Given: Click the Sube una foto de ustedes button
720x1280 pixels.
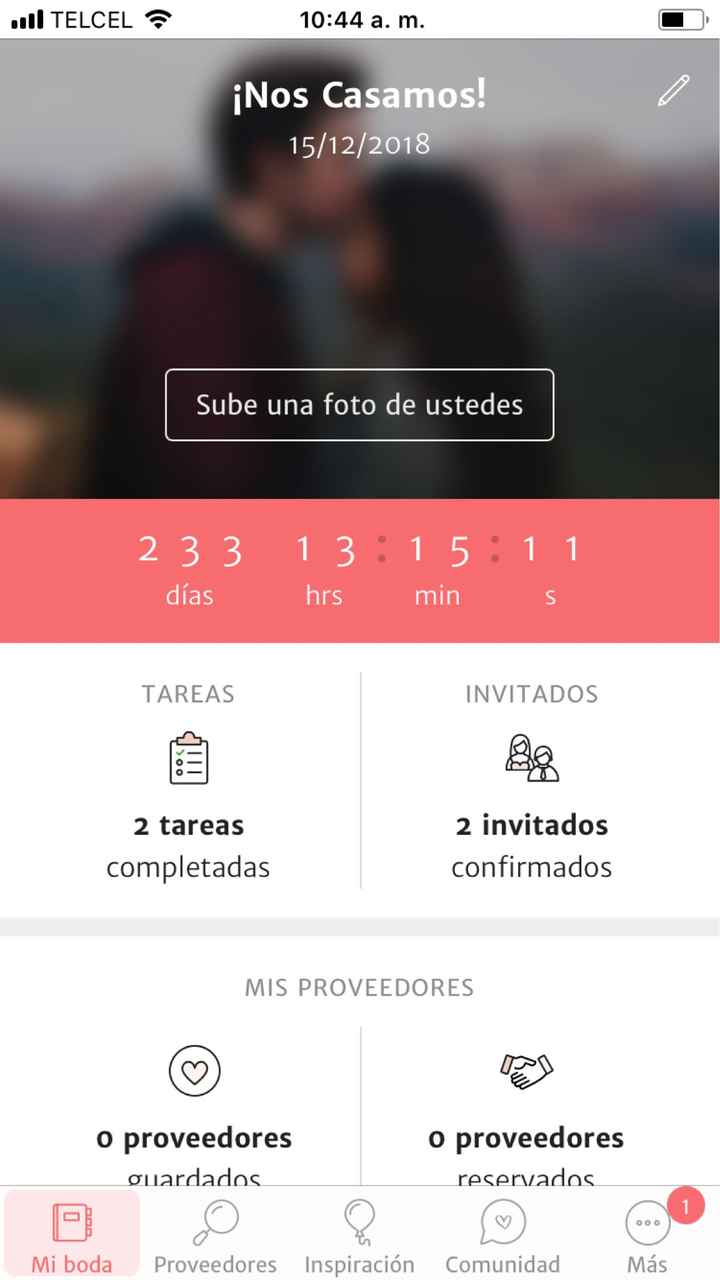Looking at the screenshot, I should [359, 405].
